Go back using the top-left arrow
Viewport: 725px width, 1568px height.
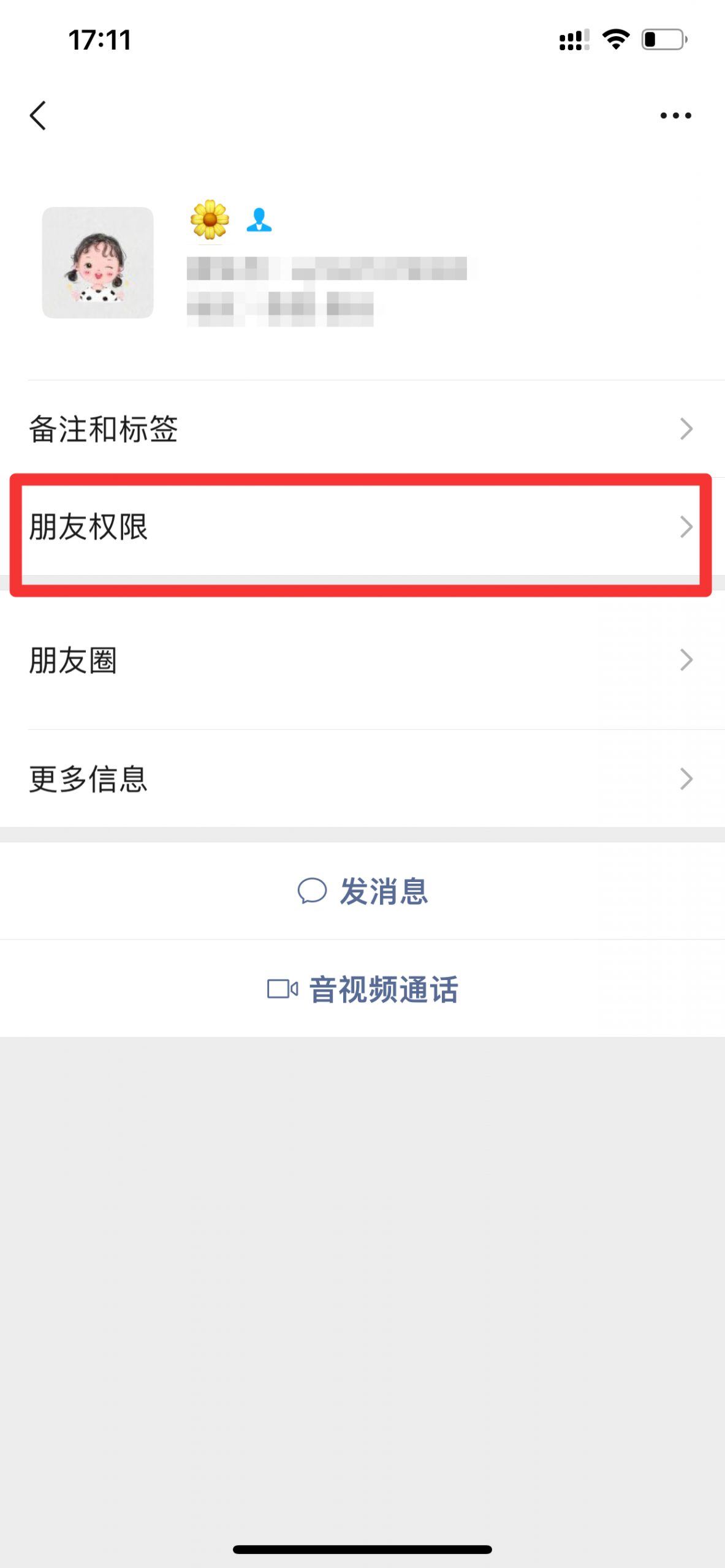pos(38,116)
